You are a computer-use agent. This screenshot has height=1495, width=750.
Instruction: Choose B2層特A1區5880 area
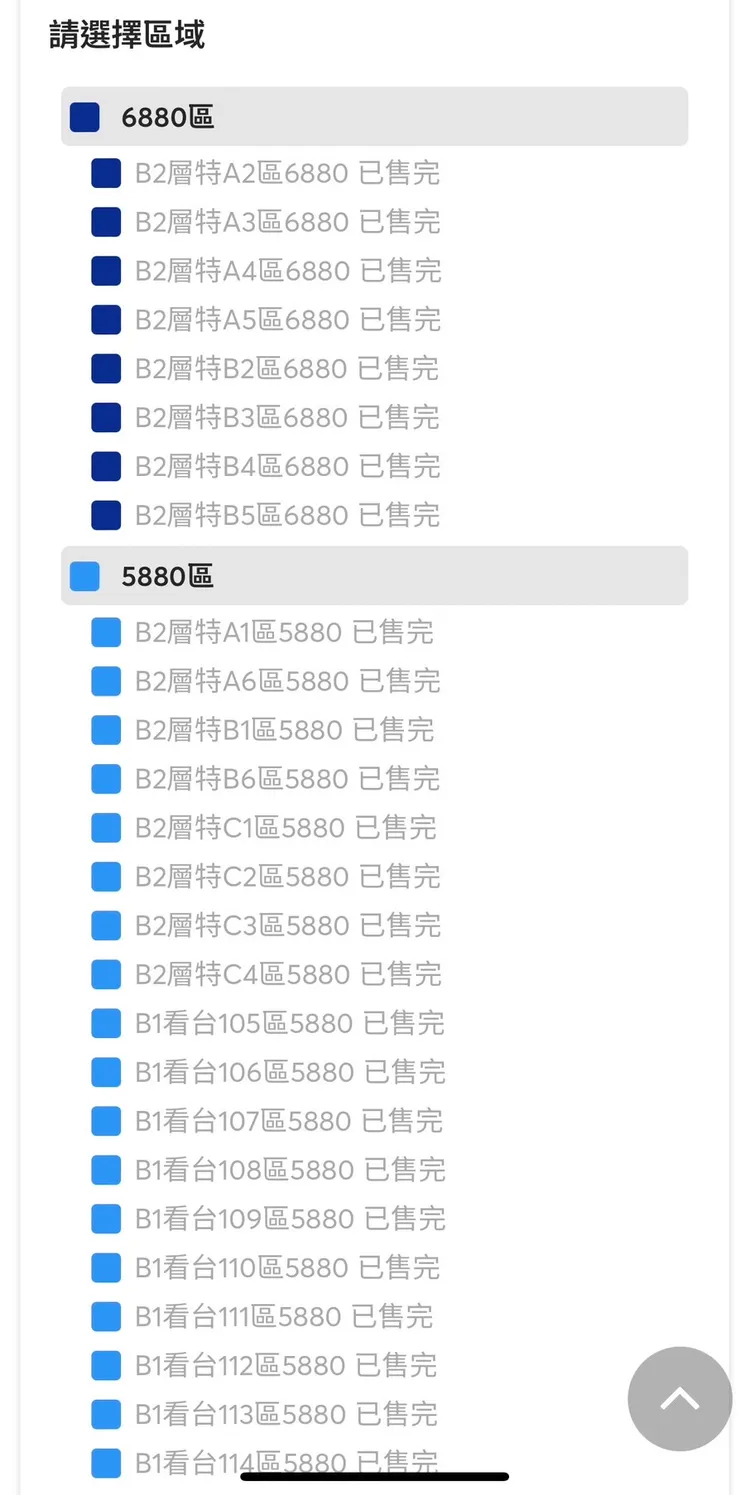(x=284, y=632)
